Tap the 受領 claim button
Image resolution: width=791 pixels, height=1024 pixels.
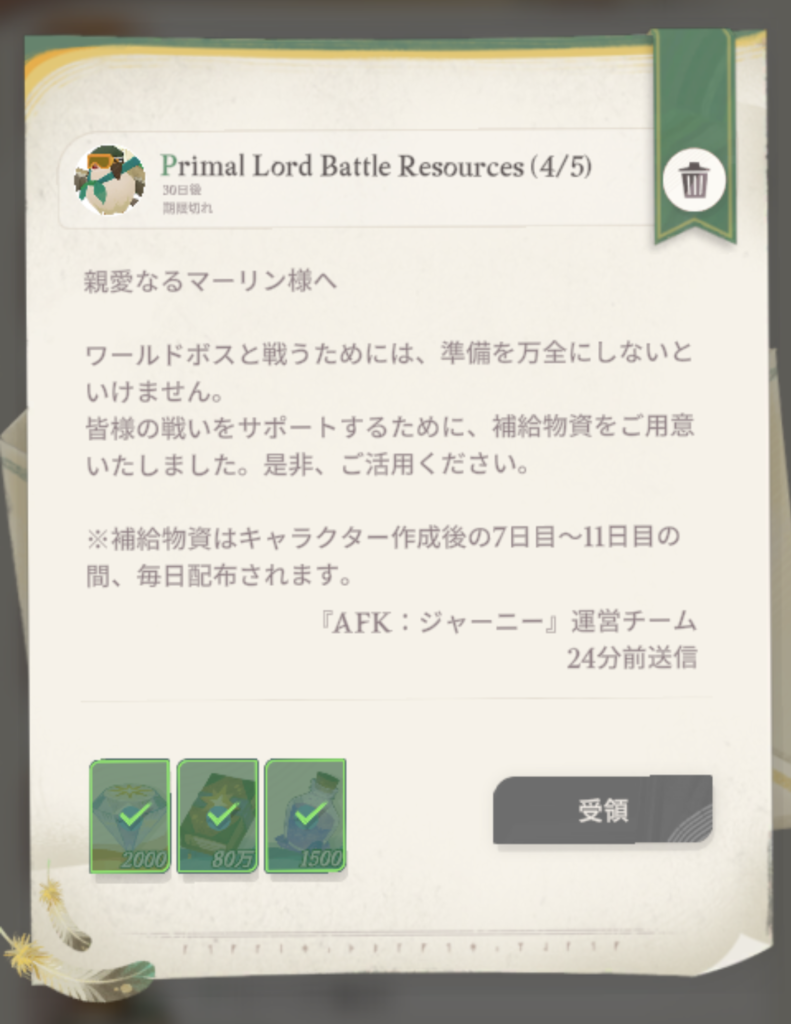(x=602, y=810)
